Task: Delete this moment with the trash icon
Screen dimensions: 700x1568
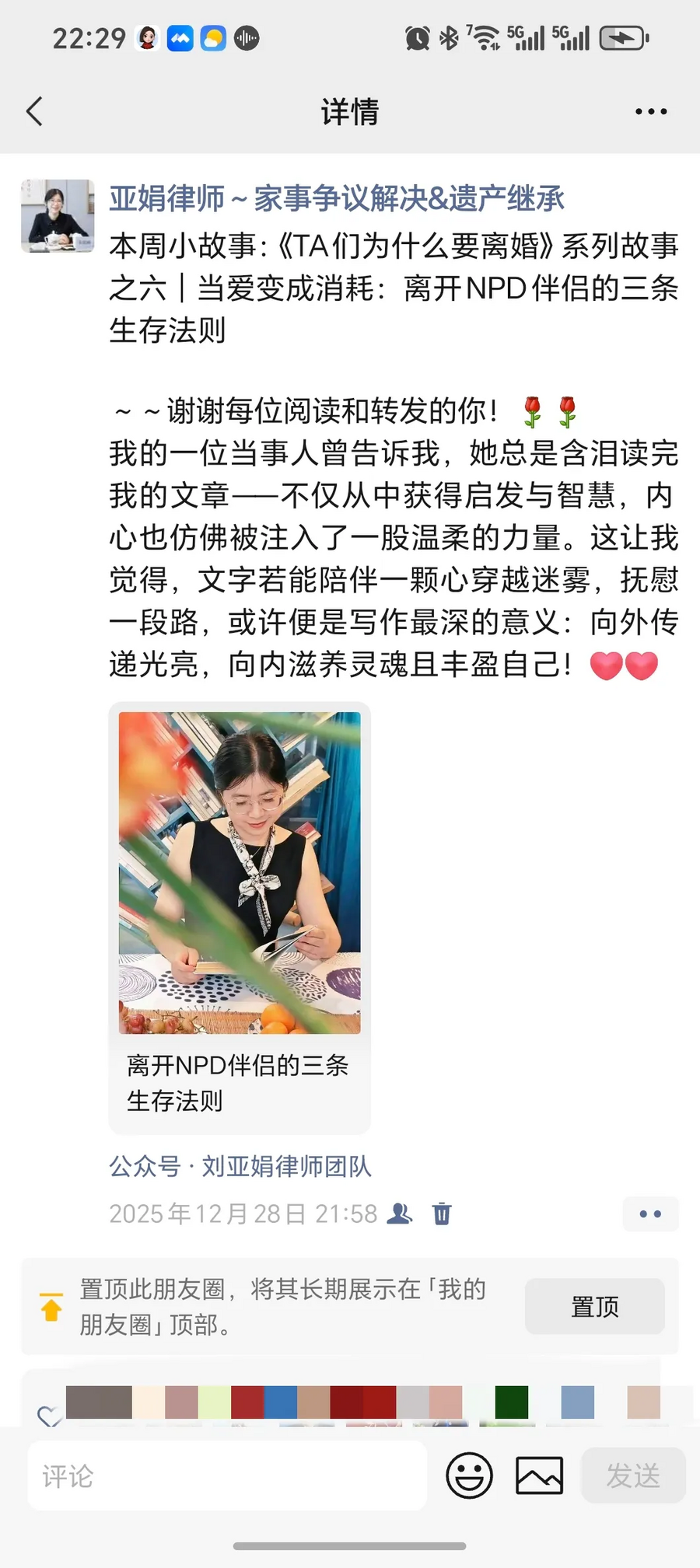Action: point(442,1214)
